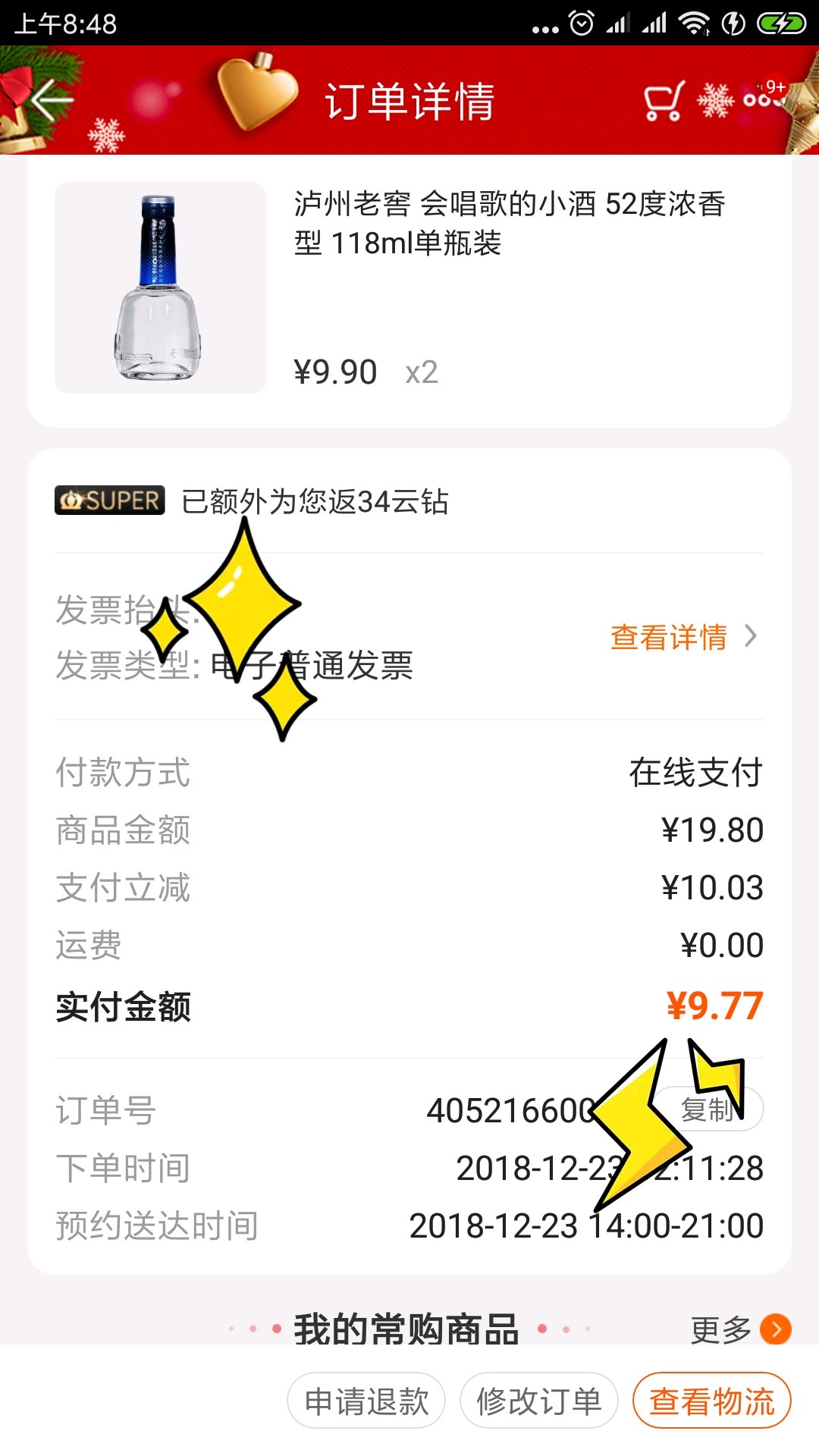Open the shopping cart
The image size is (819, 1456).
click(x=664, y=101)
